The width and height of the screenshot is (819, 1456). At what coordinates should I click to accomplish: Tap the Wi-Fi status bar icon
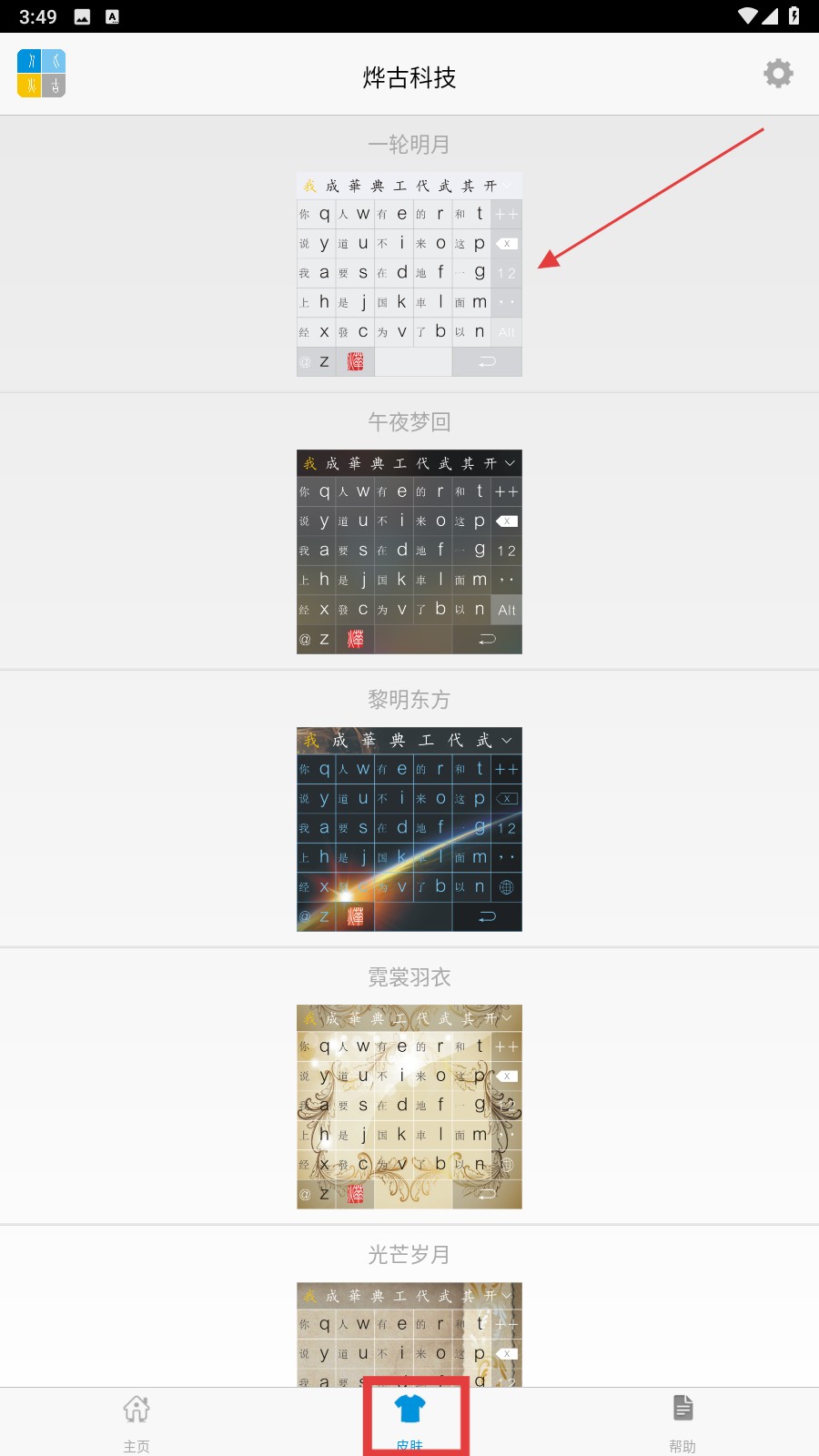point(750,15)
